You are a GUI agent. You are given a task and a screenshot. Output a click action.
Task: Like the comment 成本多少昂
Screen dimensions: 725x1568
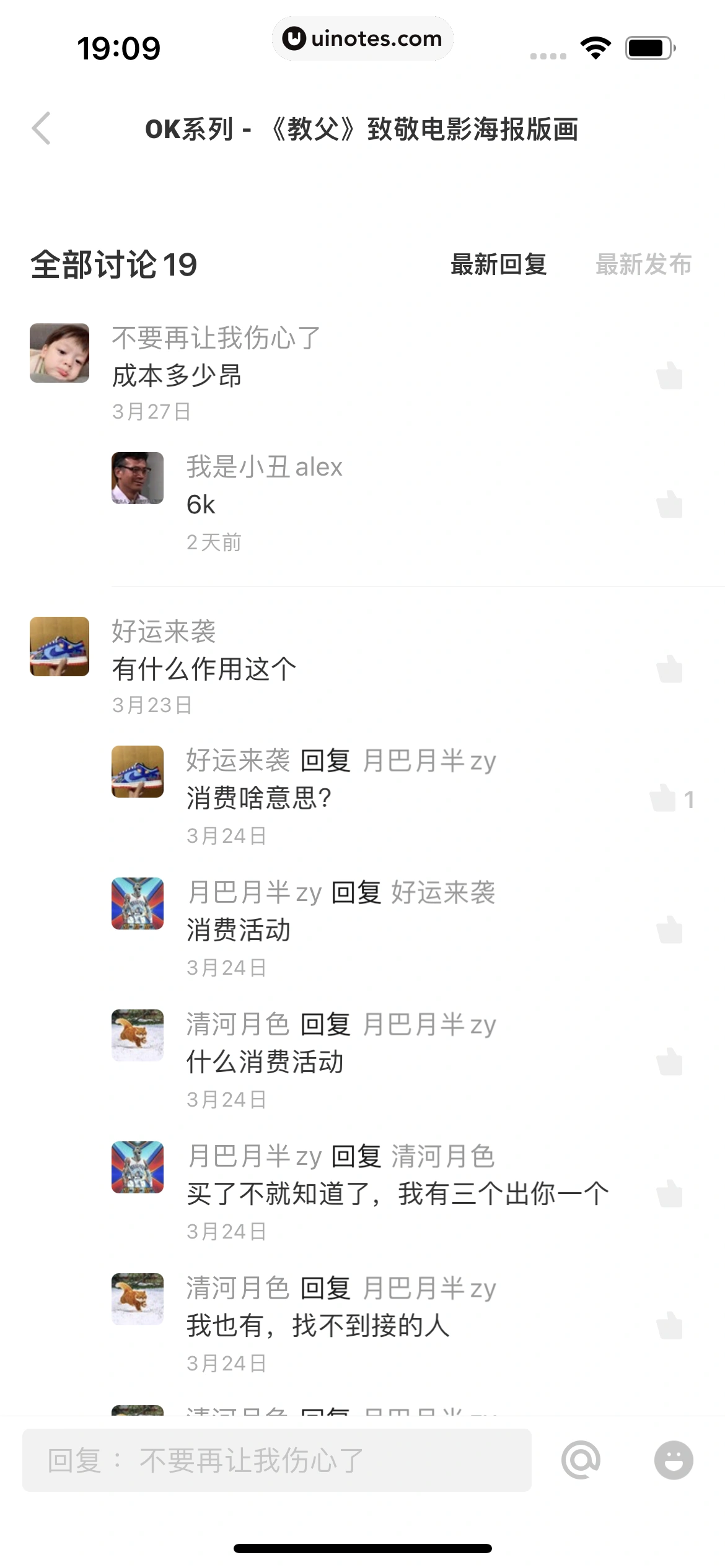point(669,375)
